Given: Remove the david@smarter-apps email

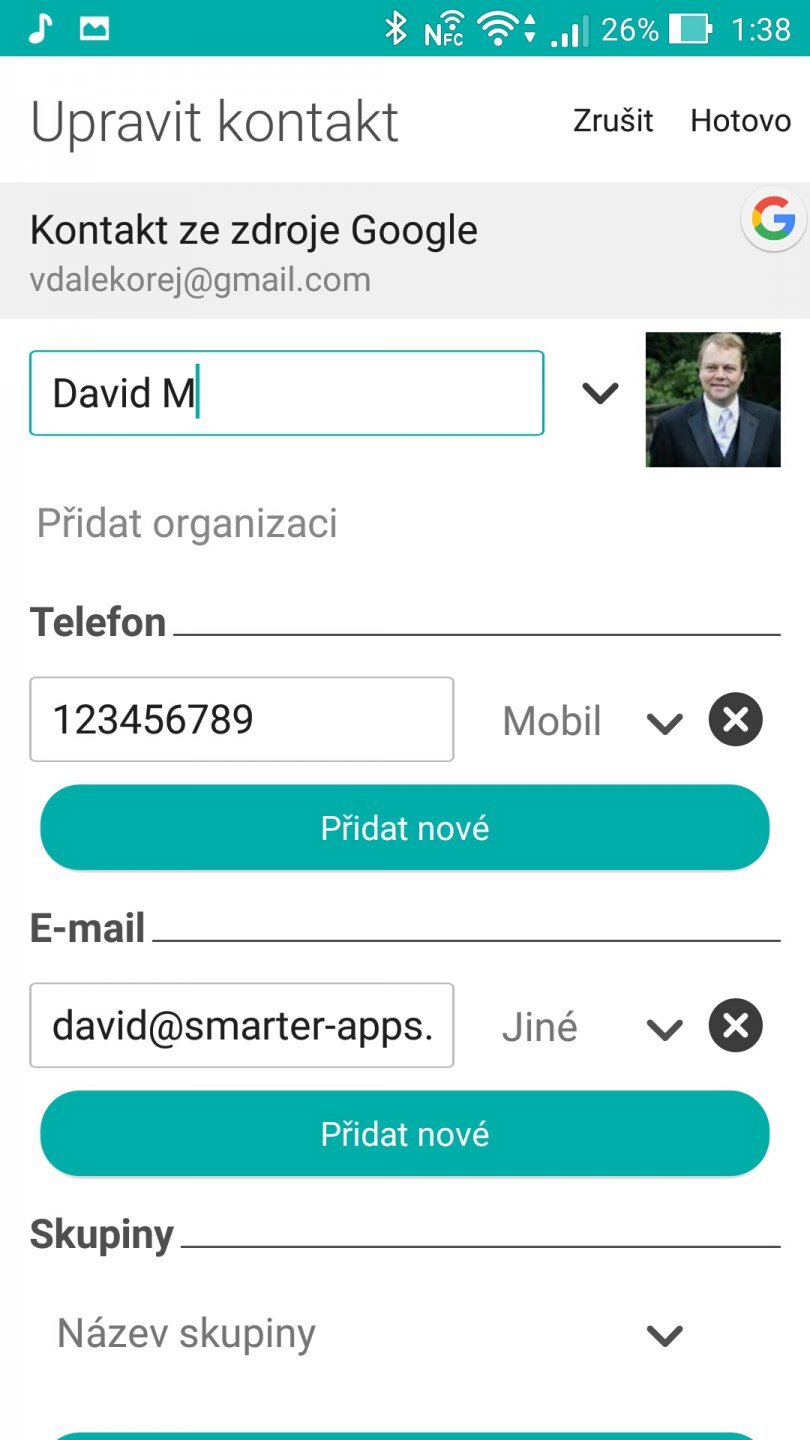Looking at the screenshot, I should [735, 1026].
